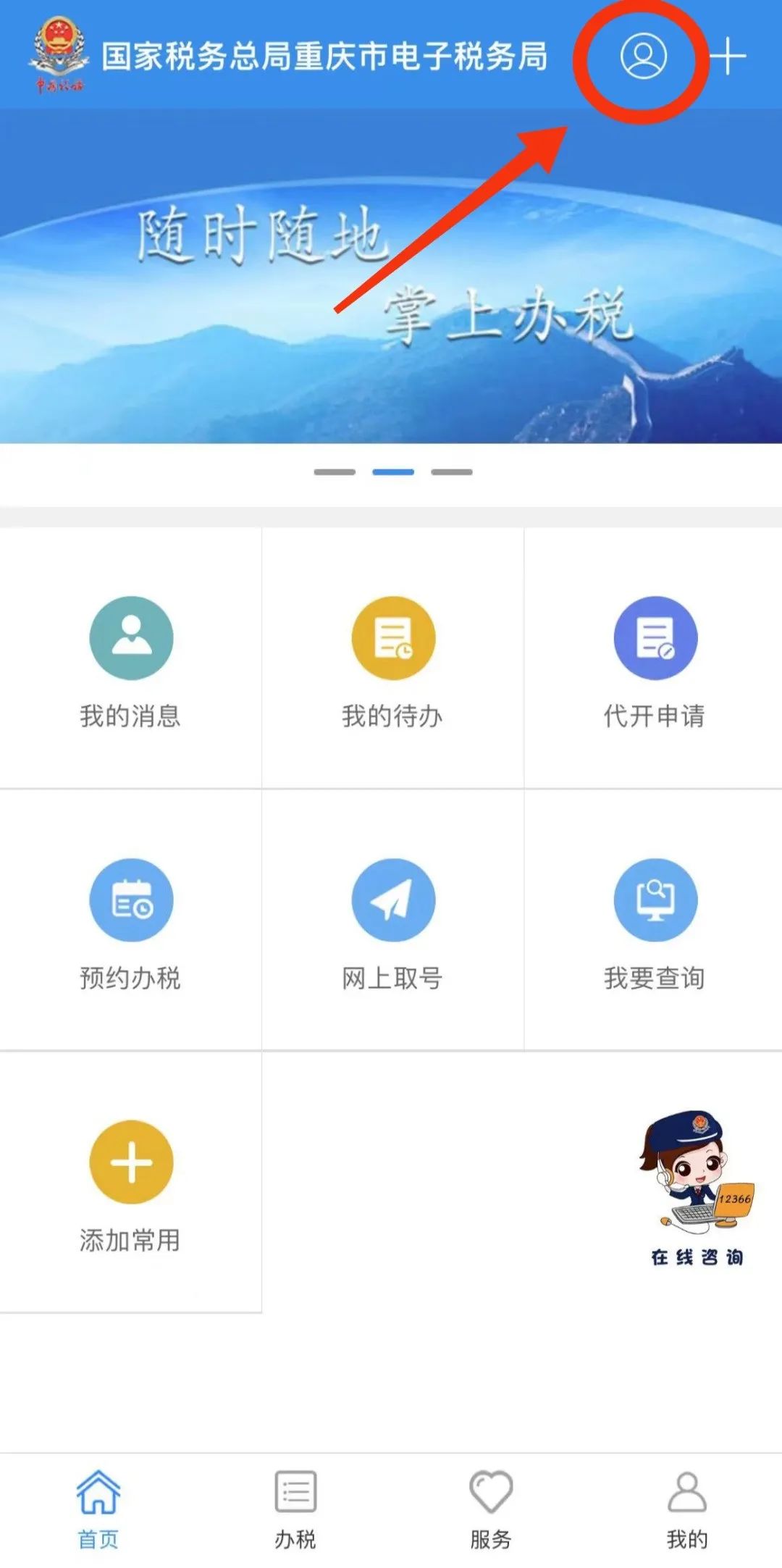Open the 随时随地 掌上办税 banner
Viewport: 782px width, 1568px height.
pyautogui.click(x=391, y=276)
